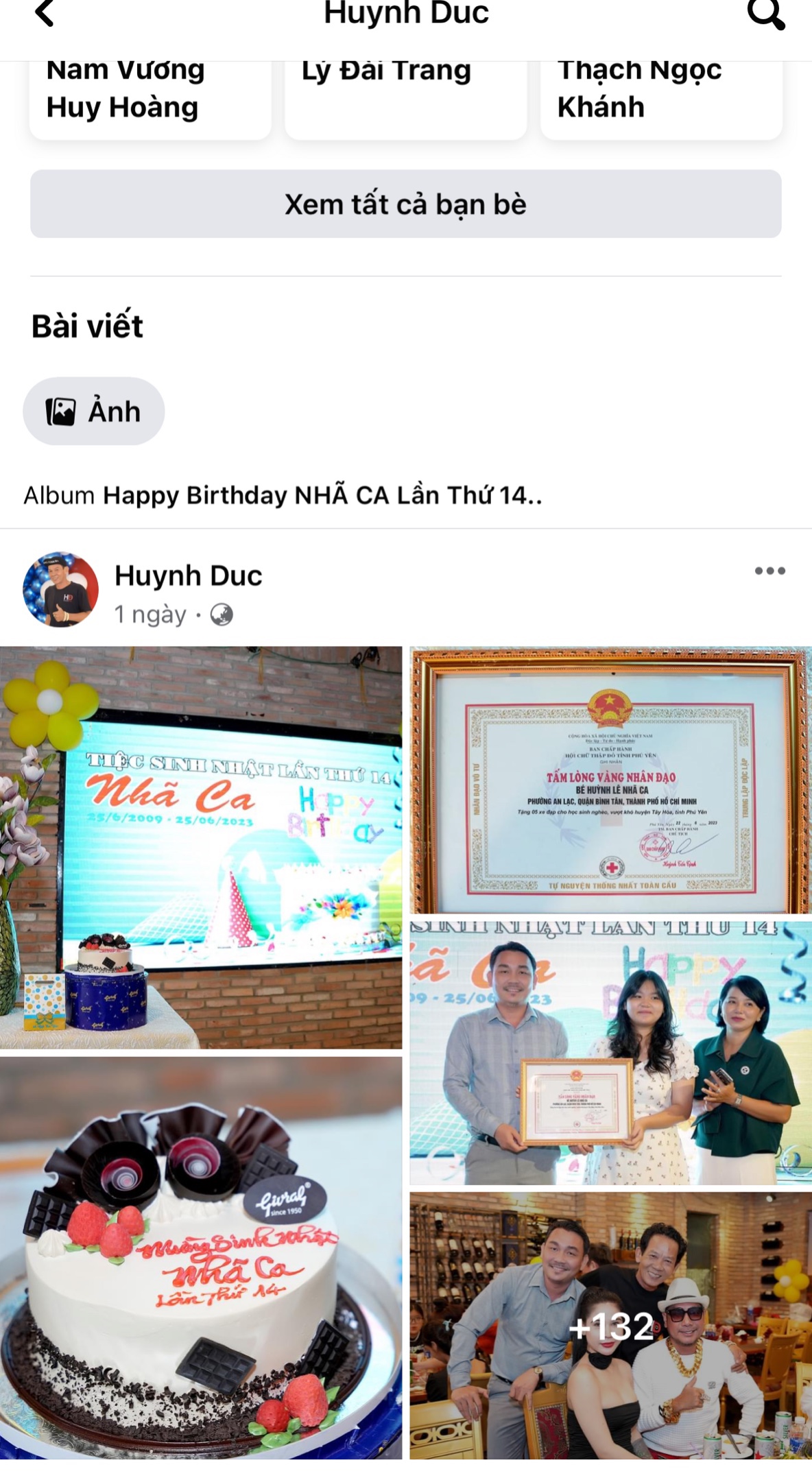Tap Xem tất cả bạn bè button
Viewport: 812px width, 1480px height.
point(405,204)
